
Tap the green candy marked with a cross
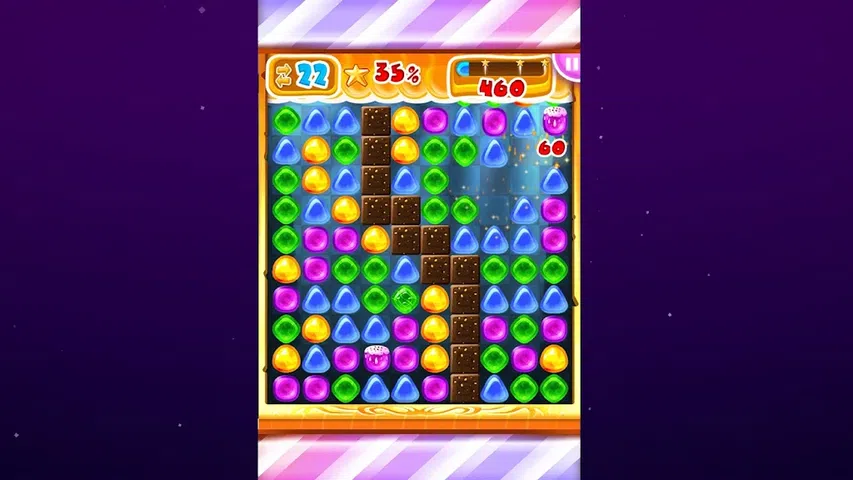(405, 299)
